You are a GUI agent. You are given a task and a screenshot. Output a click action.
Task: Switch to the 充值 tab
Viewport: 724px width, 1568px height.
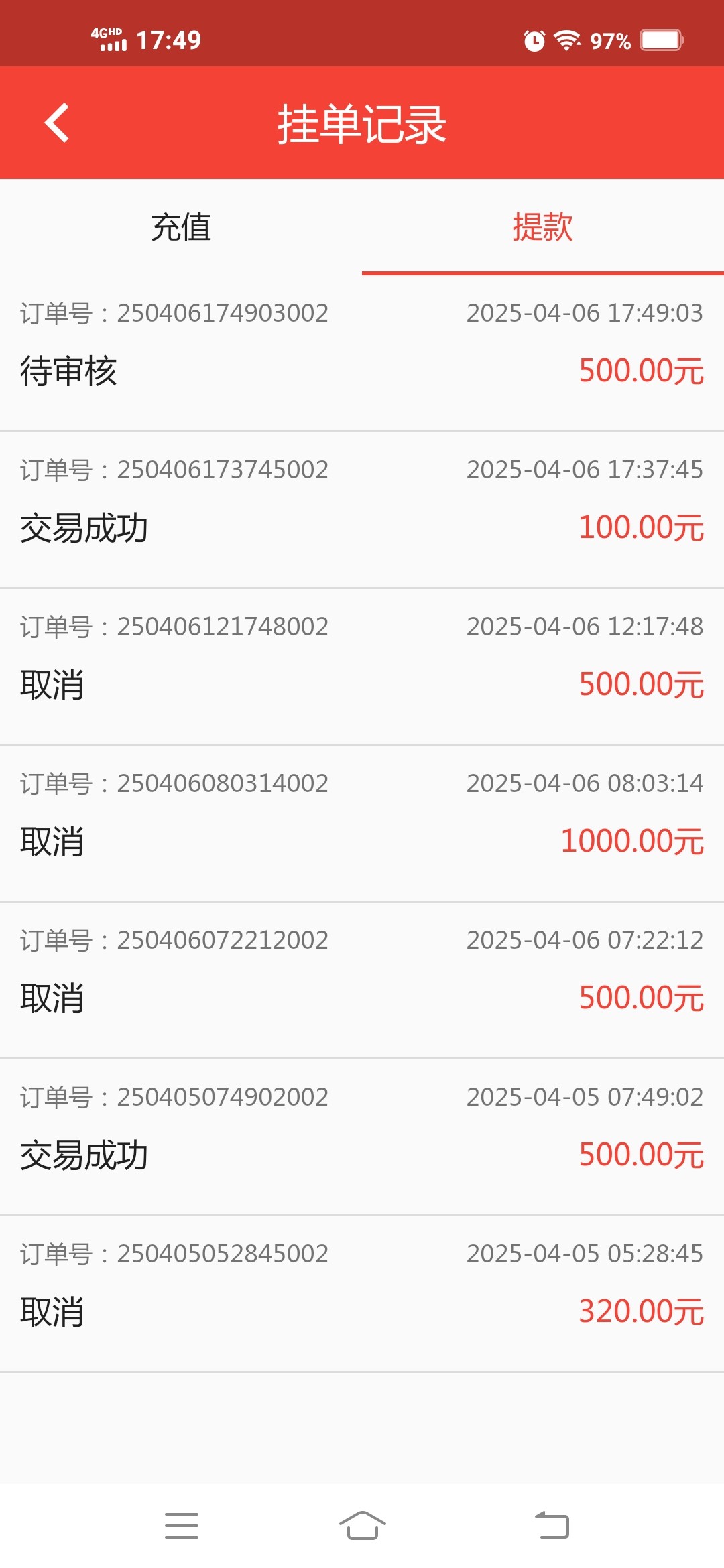click(181, 227)
